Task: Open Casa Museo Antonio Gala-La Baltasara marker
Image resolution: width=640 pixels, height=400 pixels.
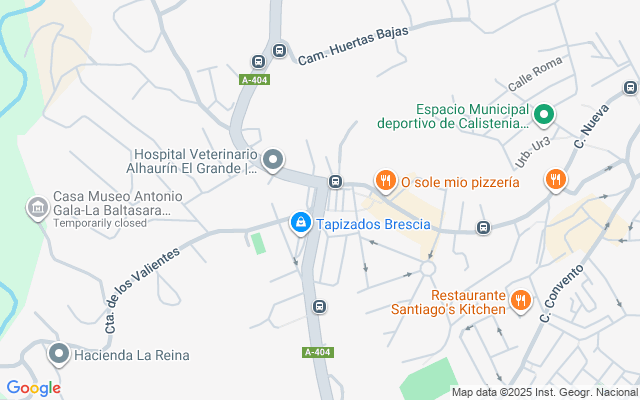Action: tap(37, 207)
